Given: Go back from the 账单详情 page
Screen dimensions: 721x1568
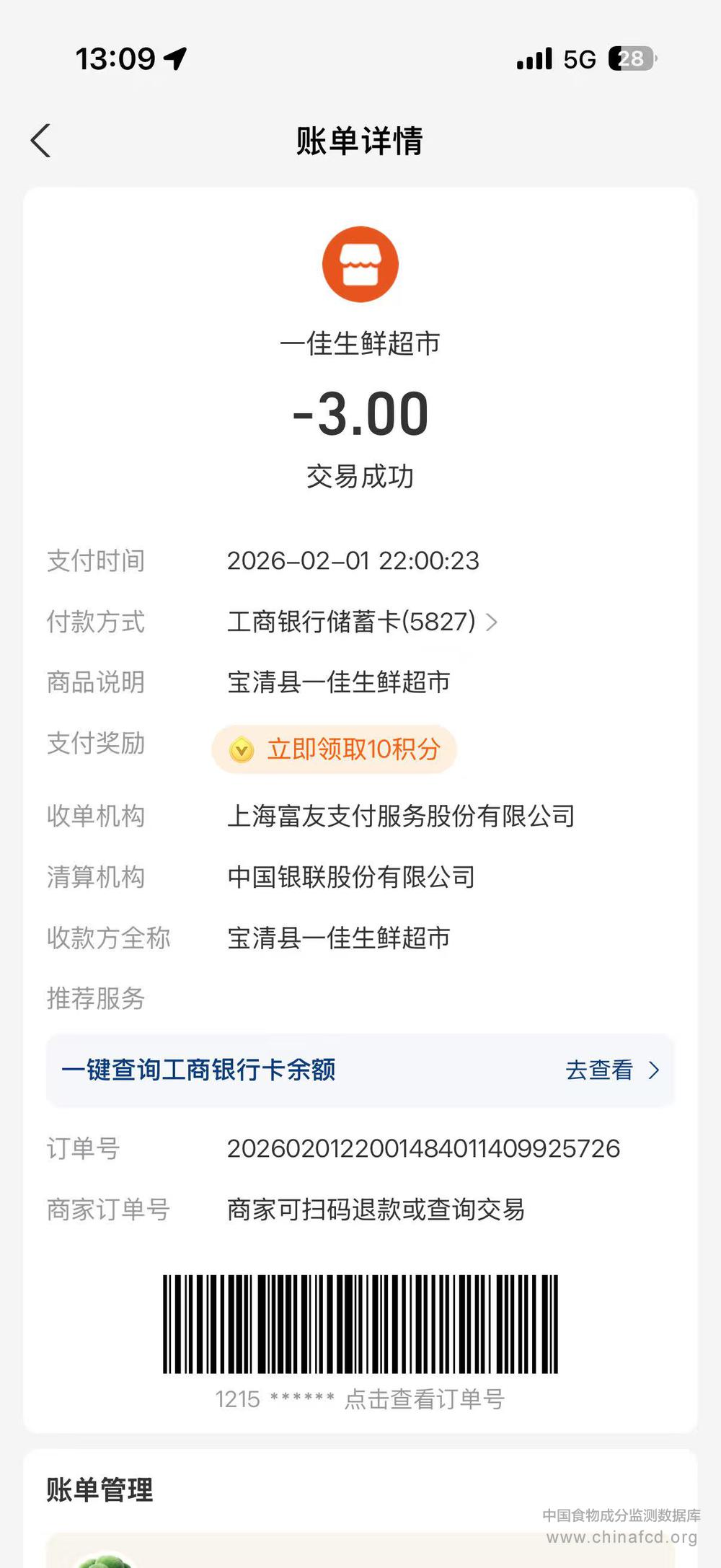Looking at the screenshot, I should click(x=41, y=141).
